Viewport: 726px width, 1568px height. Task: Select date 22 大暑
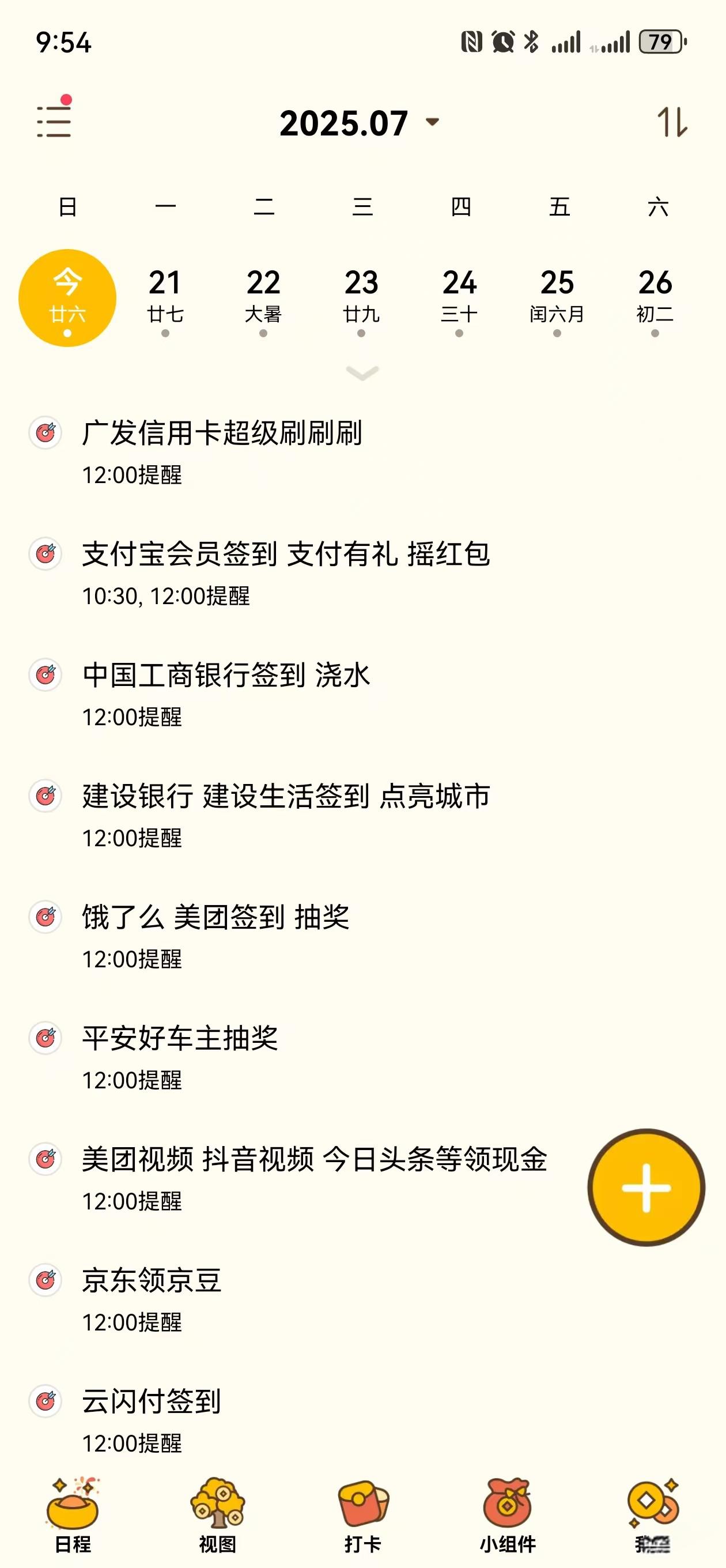pyautogui.click(x=263, y=297)
